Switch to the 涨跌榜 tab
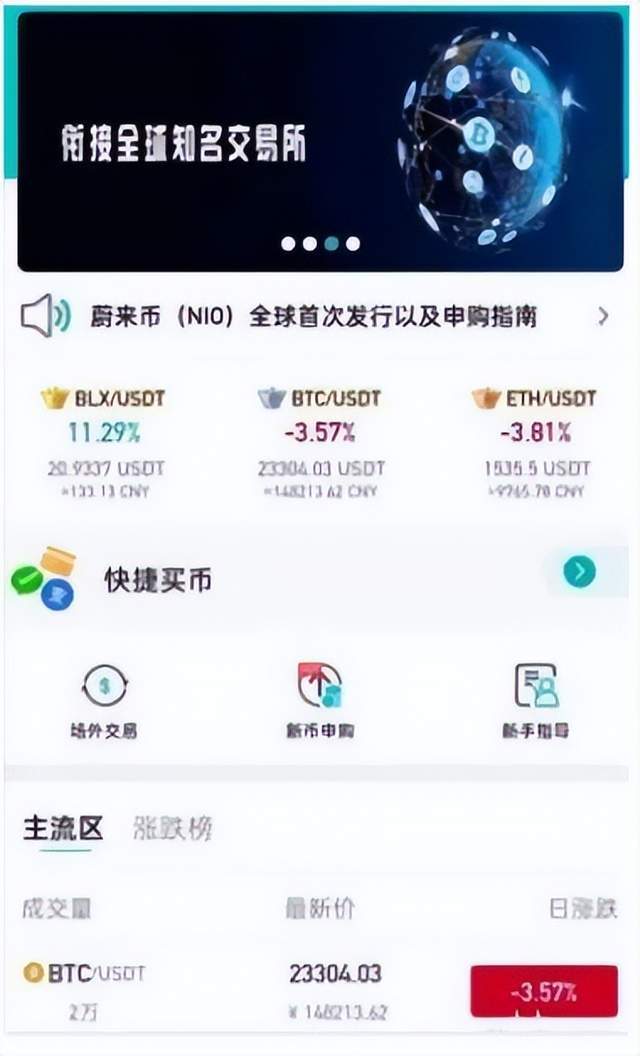The image size is (640, 1056). [173, 829]
